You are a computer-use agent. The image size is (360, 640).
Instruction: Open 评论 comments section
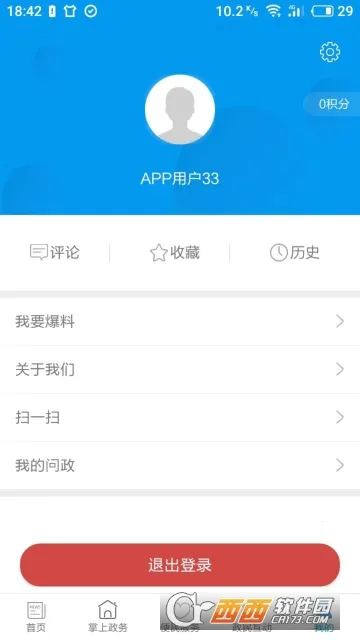point(55,252)
